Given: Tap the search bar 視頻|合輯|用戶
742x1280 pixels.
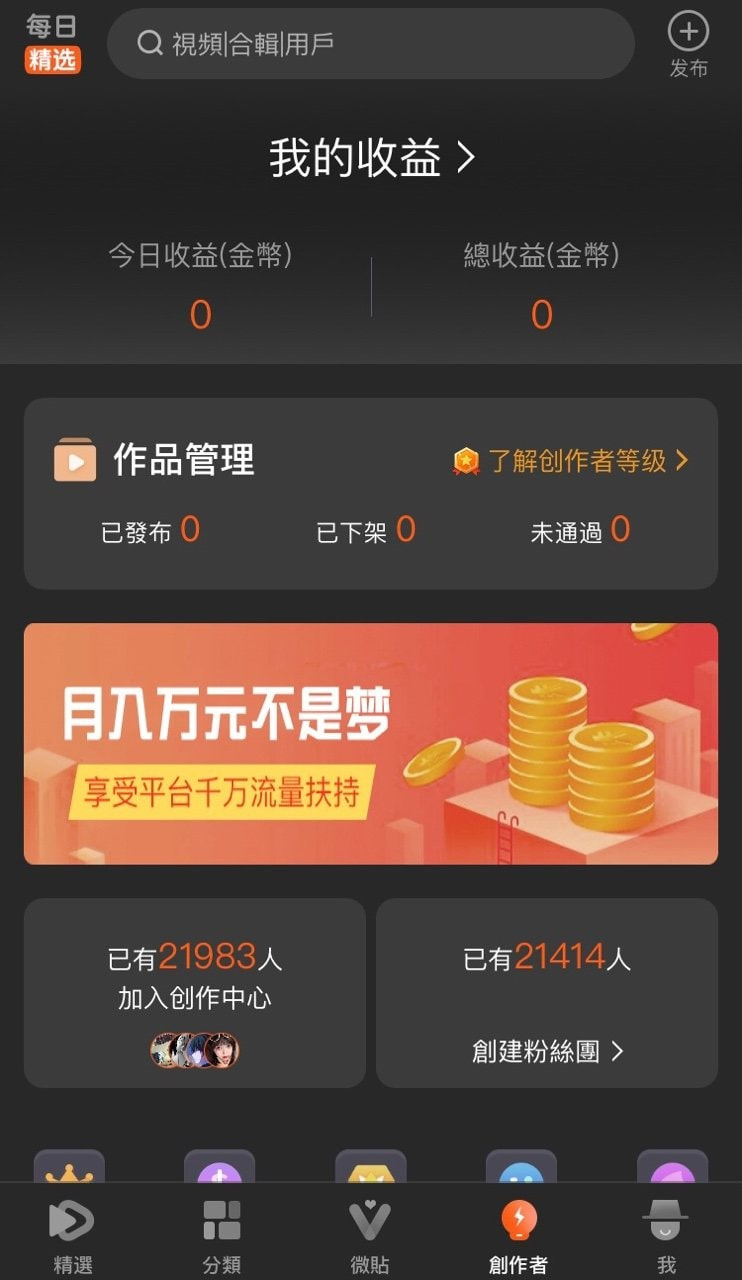Looking at the screenshot, I should click(x=370, y=44).
